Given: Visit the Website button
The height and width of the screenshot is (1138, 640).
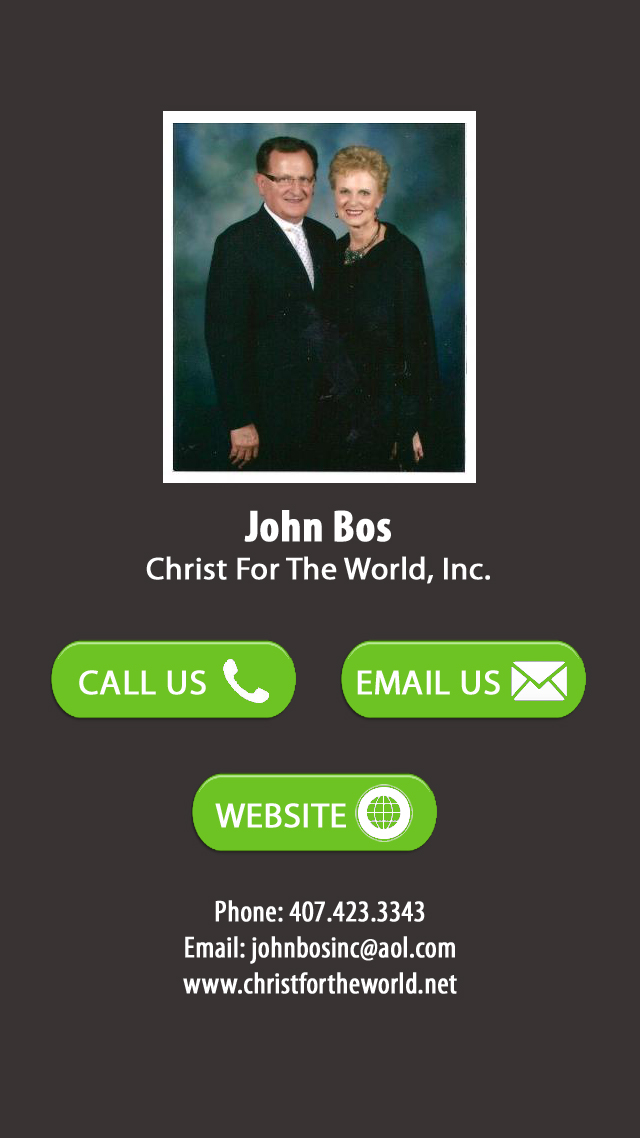Looking at the screenshot, I should tap(314, 813).
